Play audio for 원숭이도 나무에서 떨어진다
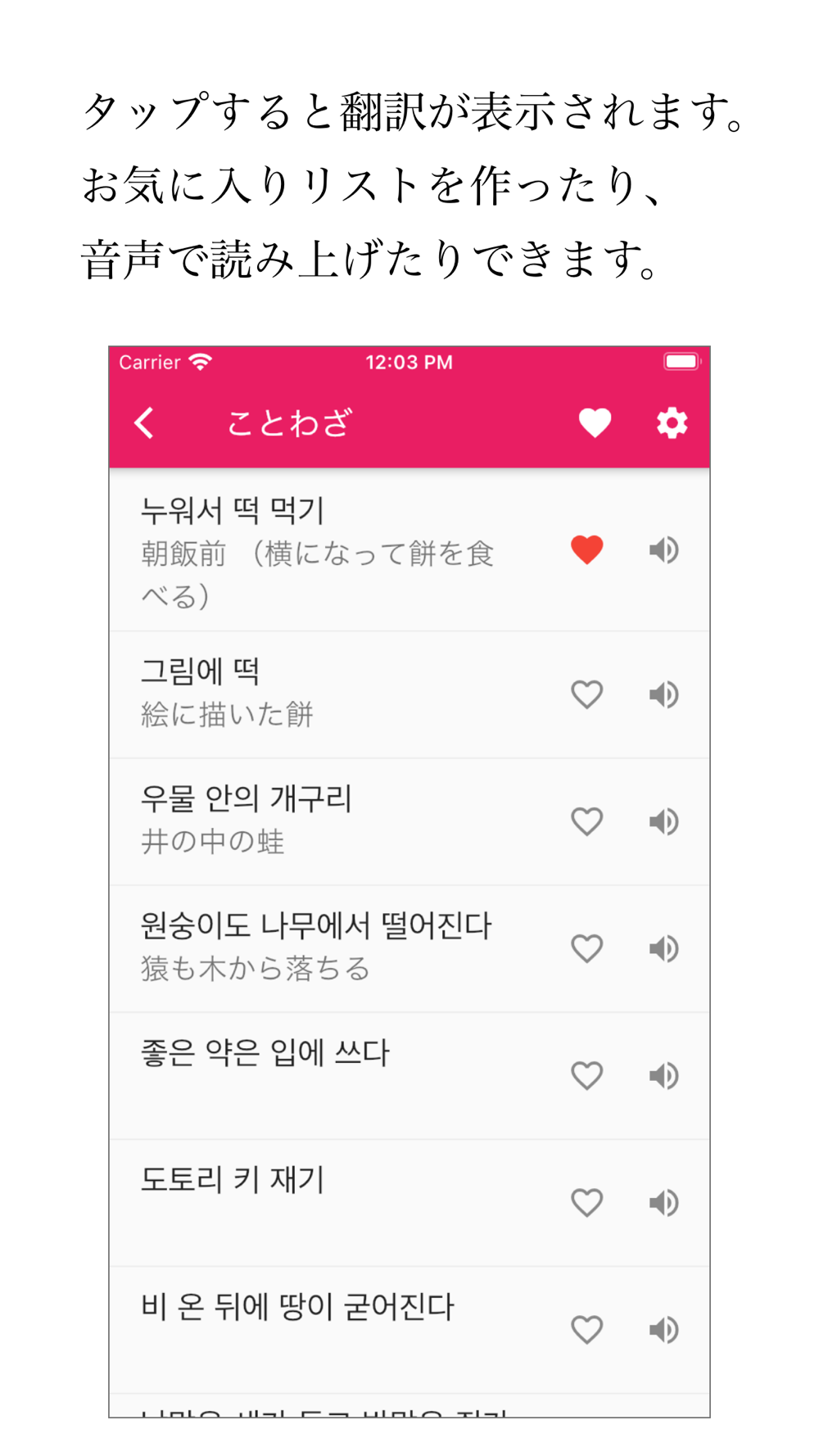Screen dimensions: 819x1456 pos(664,948)
